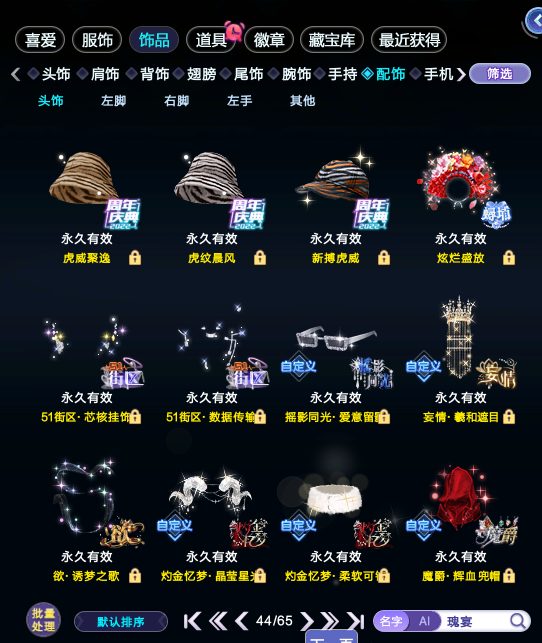542x643 pixels.
Task: Show 最近获得 items
Action: point(409,40)
